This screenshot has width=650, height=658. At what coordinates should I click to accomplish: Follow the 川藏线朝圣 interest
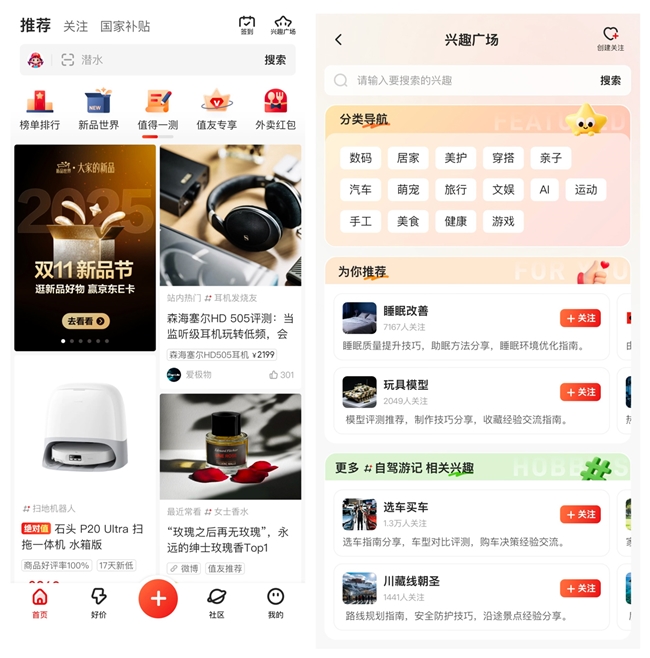coord(580,588)
